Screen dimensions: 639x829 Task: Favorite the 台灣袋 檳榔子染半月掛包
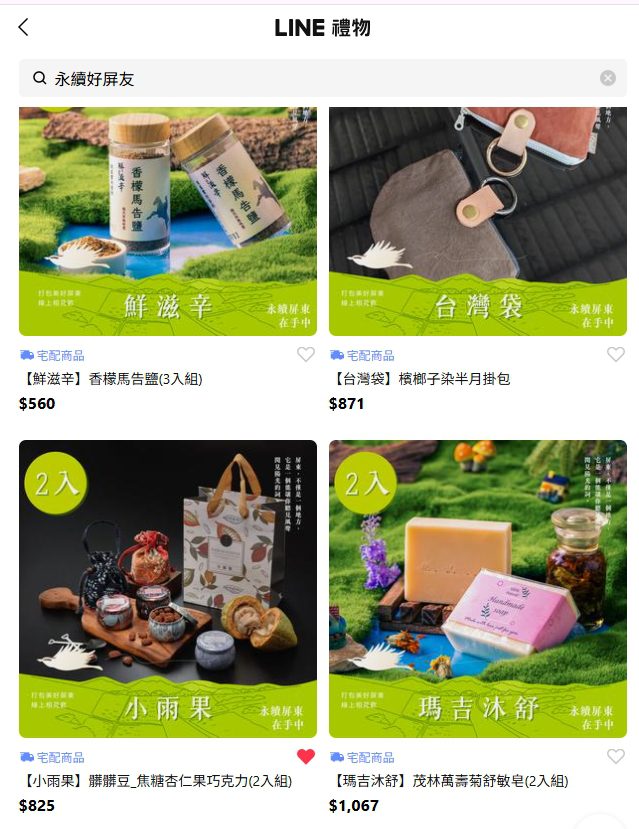click(616, 354)
